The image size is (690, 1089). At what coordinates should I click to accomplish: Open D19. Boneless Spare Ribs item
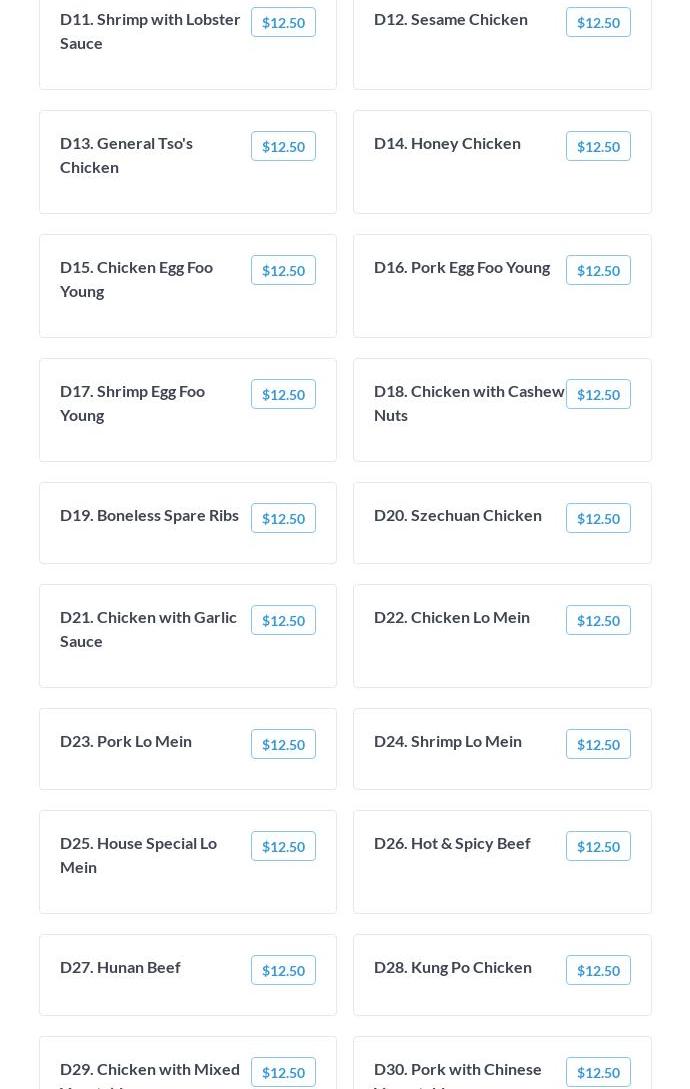(149, 515)
